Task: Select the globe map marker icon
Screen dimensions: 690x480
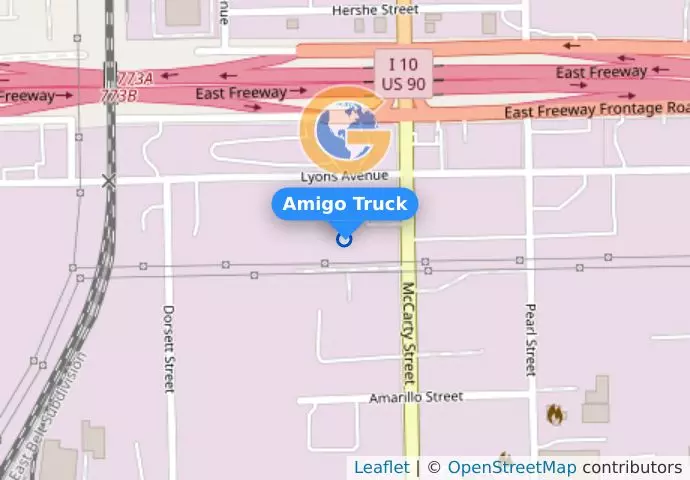Action: (344, 130)
